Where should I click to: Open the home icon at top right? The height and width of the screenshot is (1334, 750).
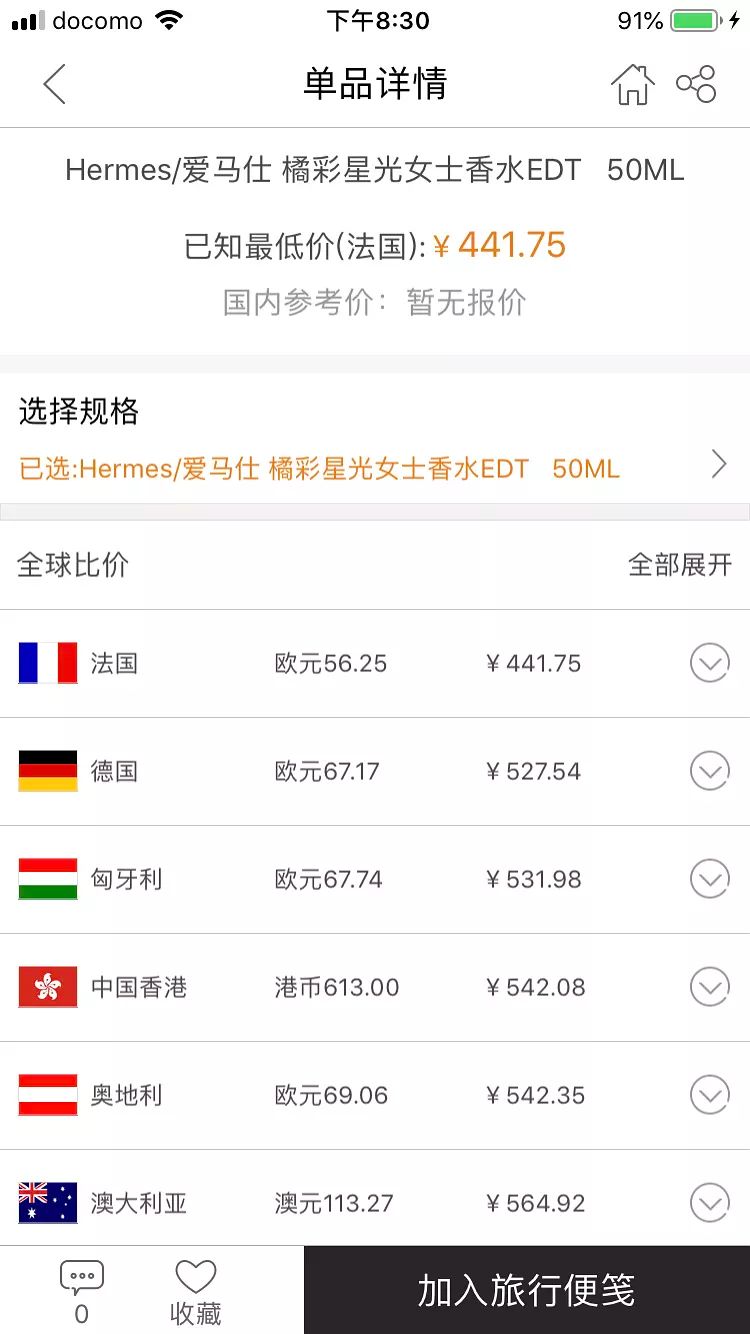(x=633, y=85)
